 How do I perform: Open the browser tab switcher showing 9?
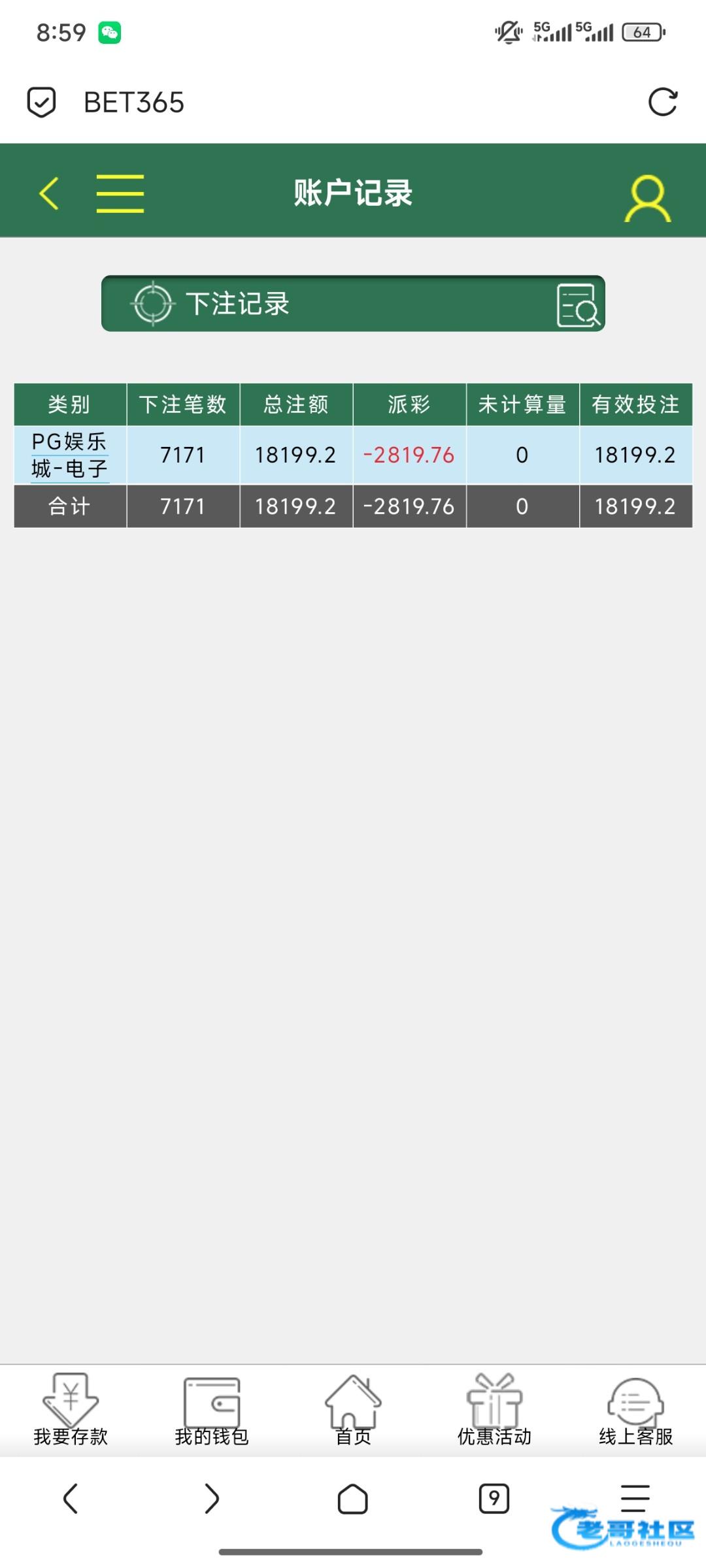(494, 1498)
